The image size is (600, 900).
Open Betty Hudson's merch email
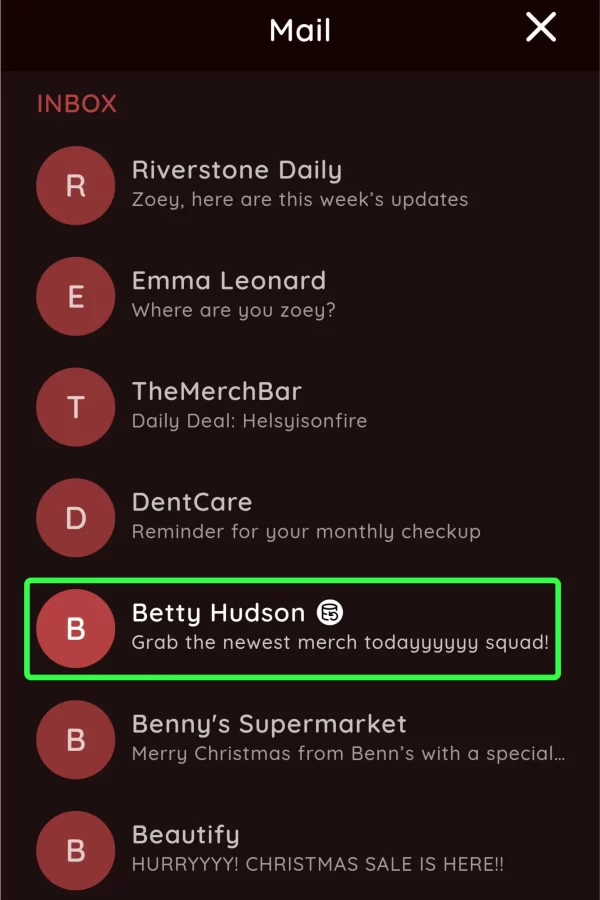300,628
